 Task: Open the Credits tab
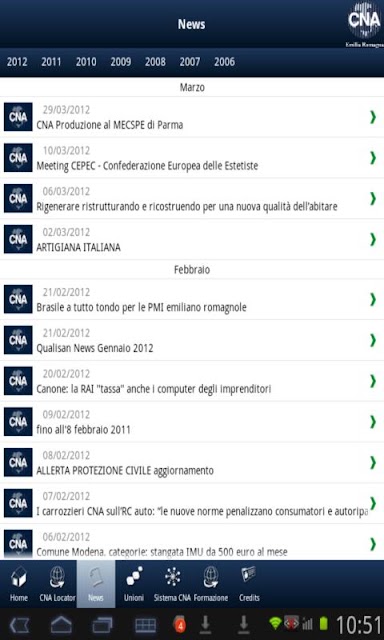click(249, 584)
